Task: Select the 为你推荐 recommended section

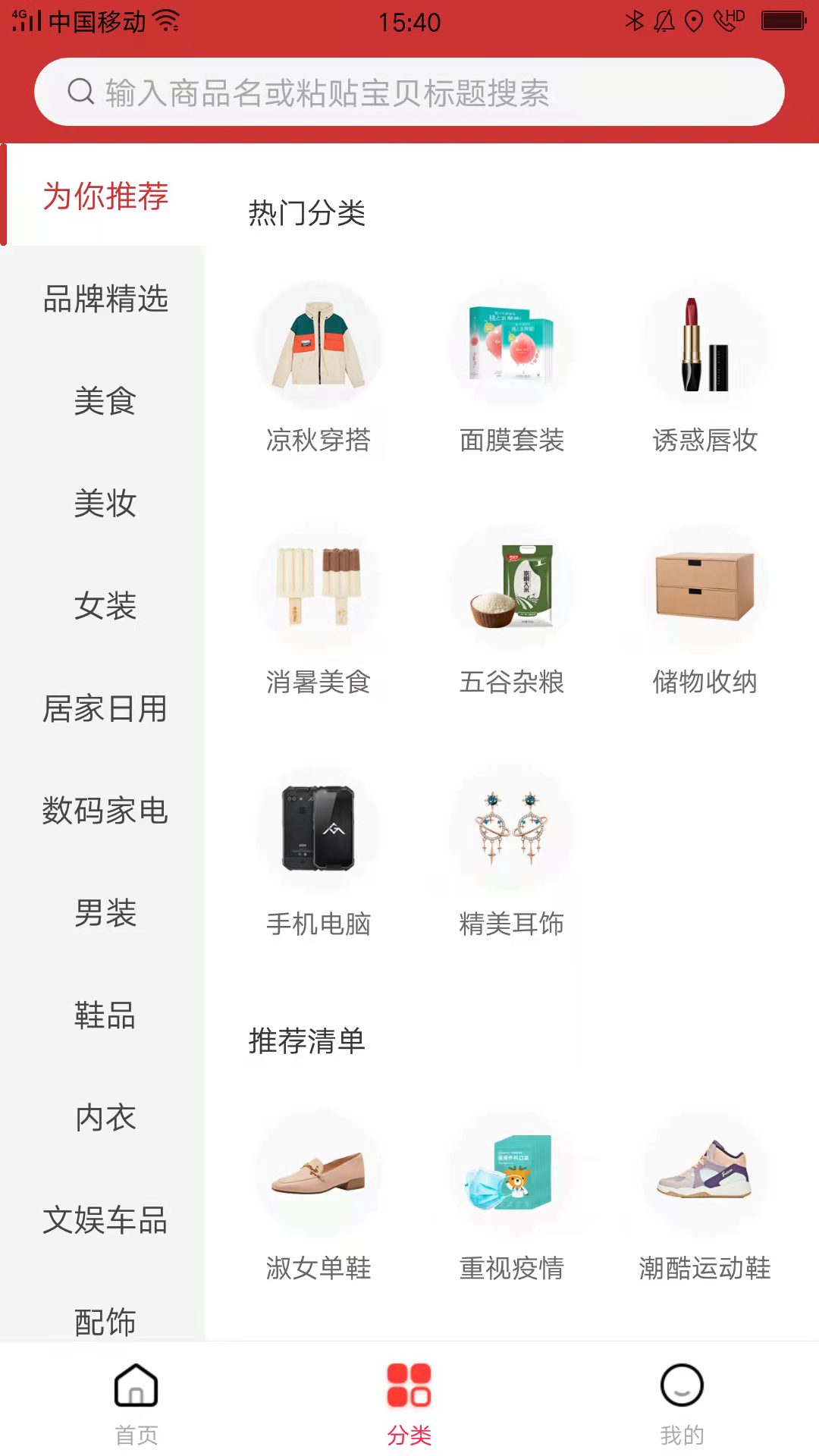Action: click(x=105, y=196)
